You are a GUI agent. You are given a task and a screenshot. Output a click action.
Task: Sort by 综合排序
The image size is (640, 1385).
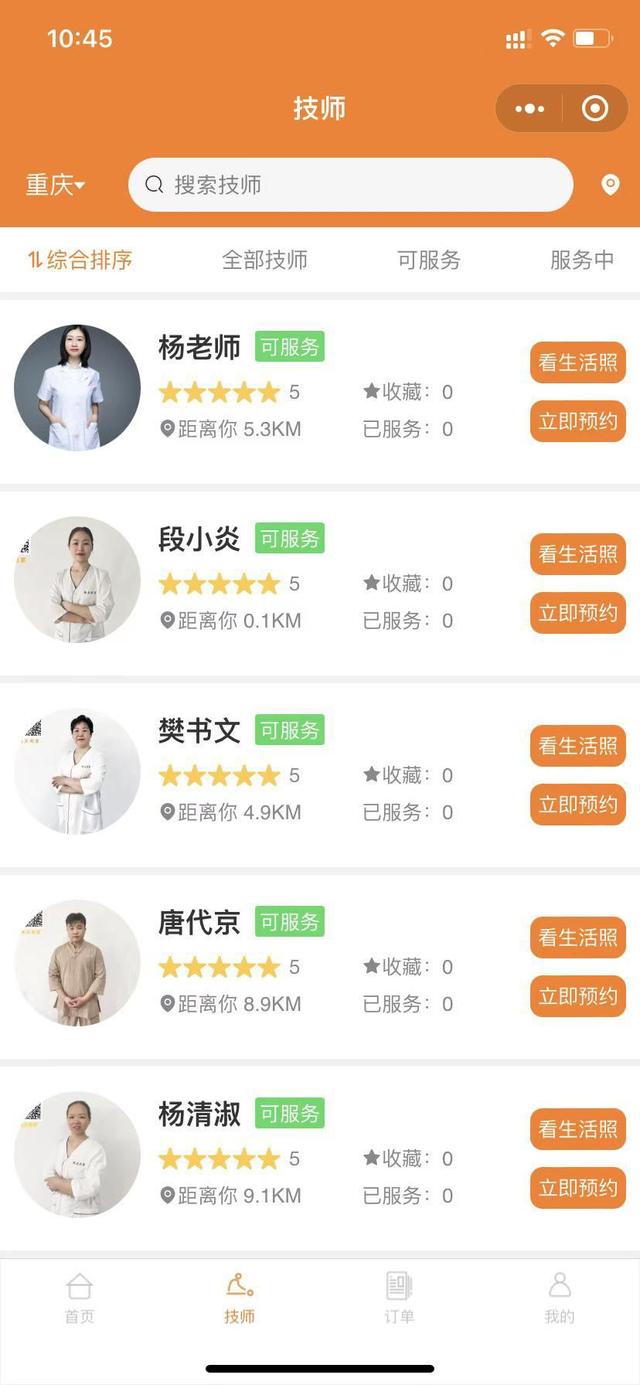pos(80,260)
